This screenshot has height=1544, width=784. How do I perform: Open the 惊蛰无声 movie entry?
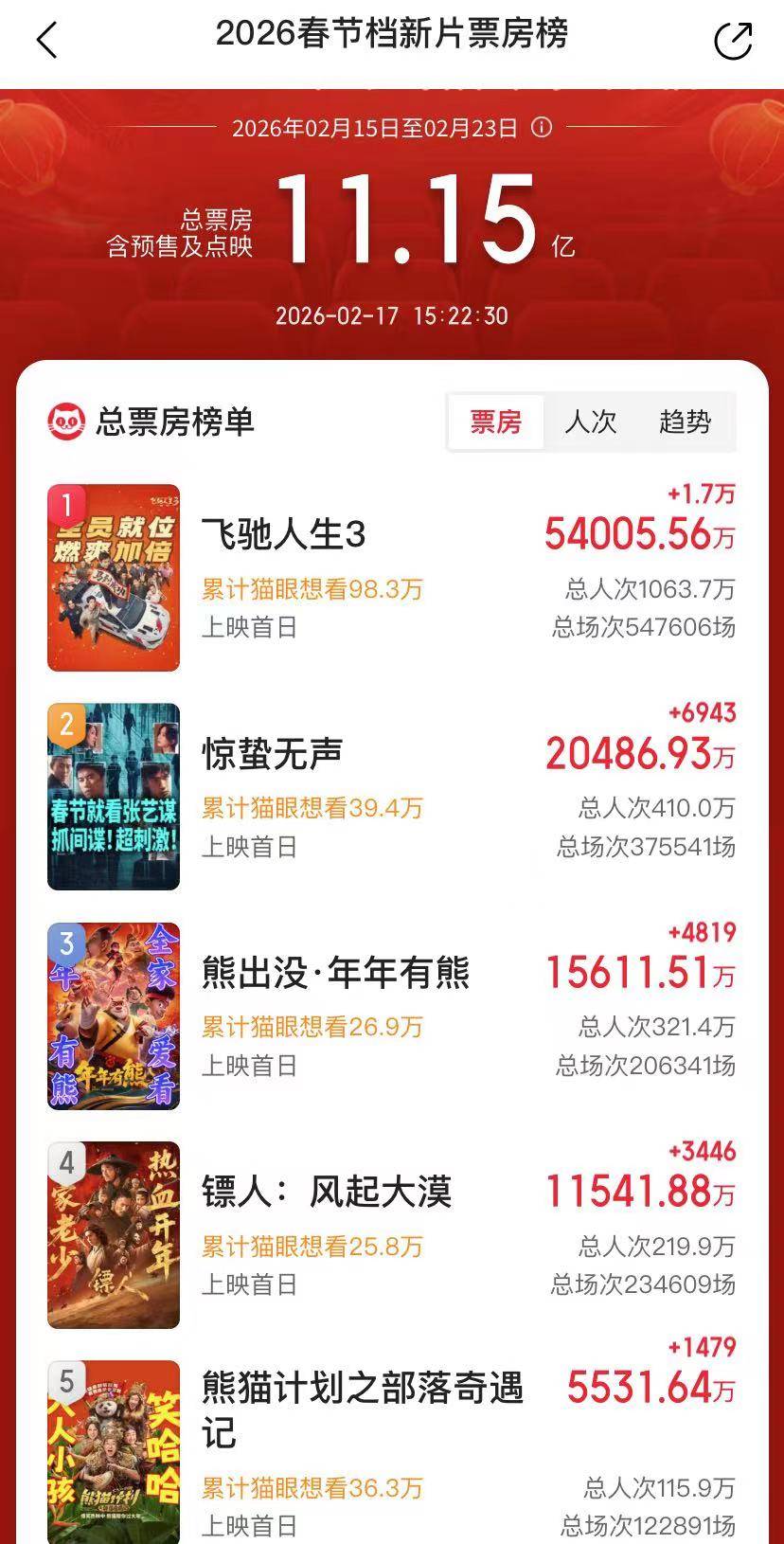[x=273, y=754]
